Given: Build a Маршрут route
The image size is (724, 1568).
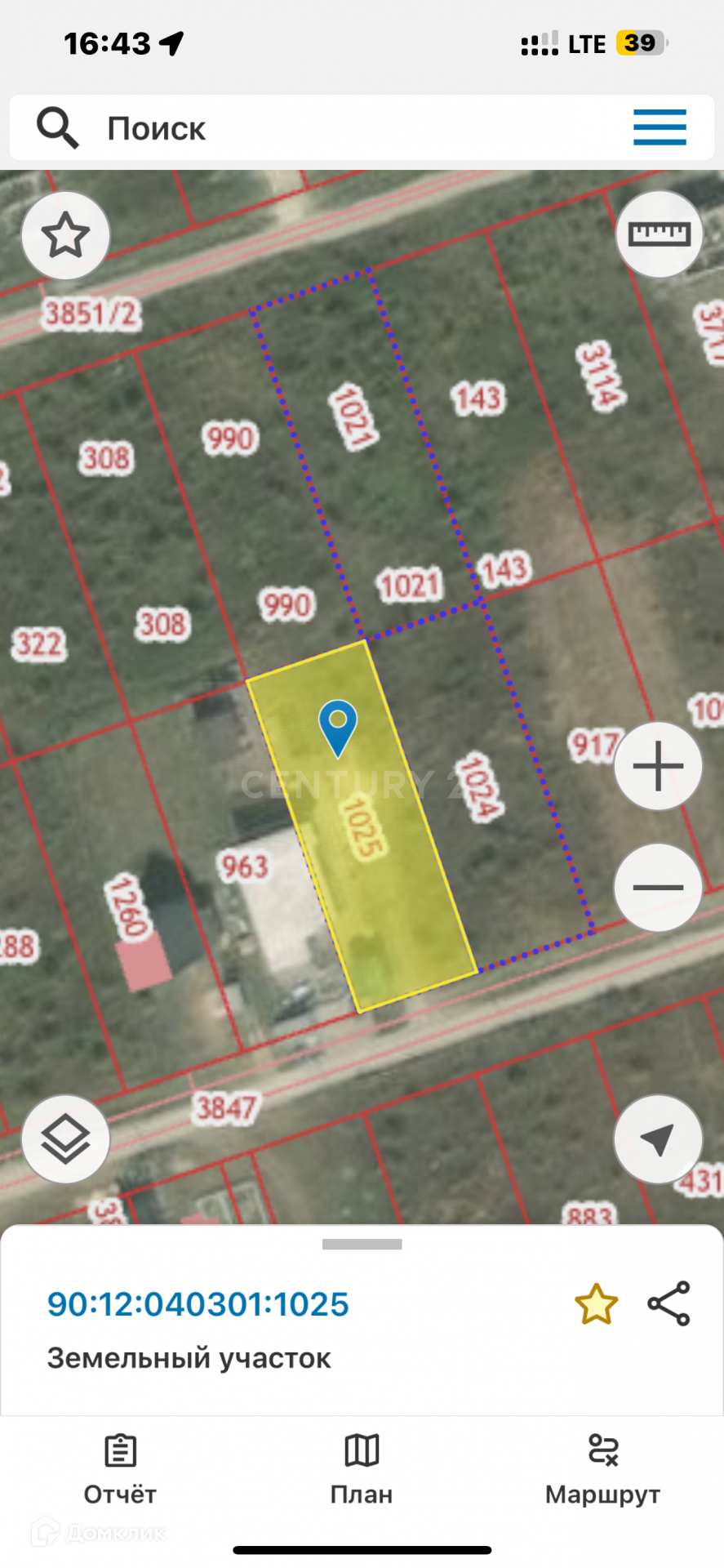Looking at the screenshot, I should (602, 1469).
